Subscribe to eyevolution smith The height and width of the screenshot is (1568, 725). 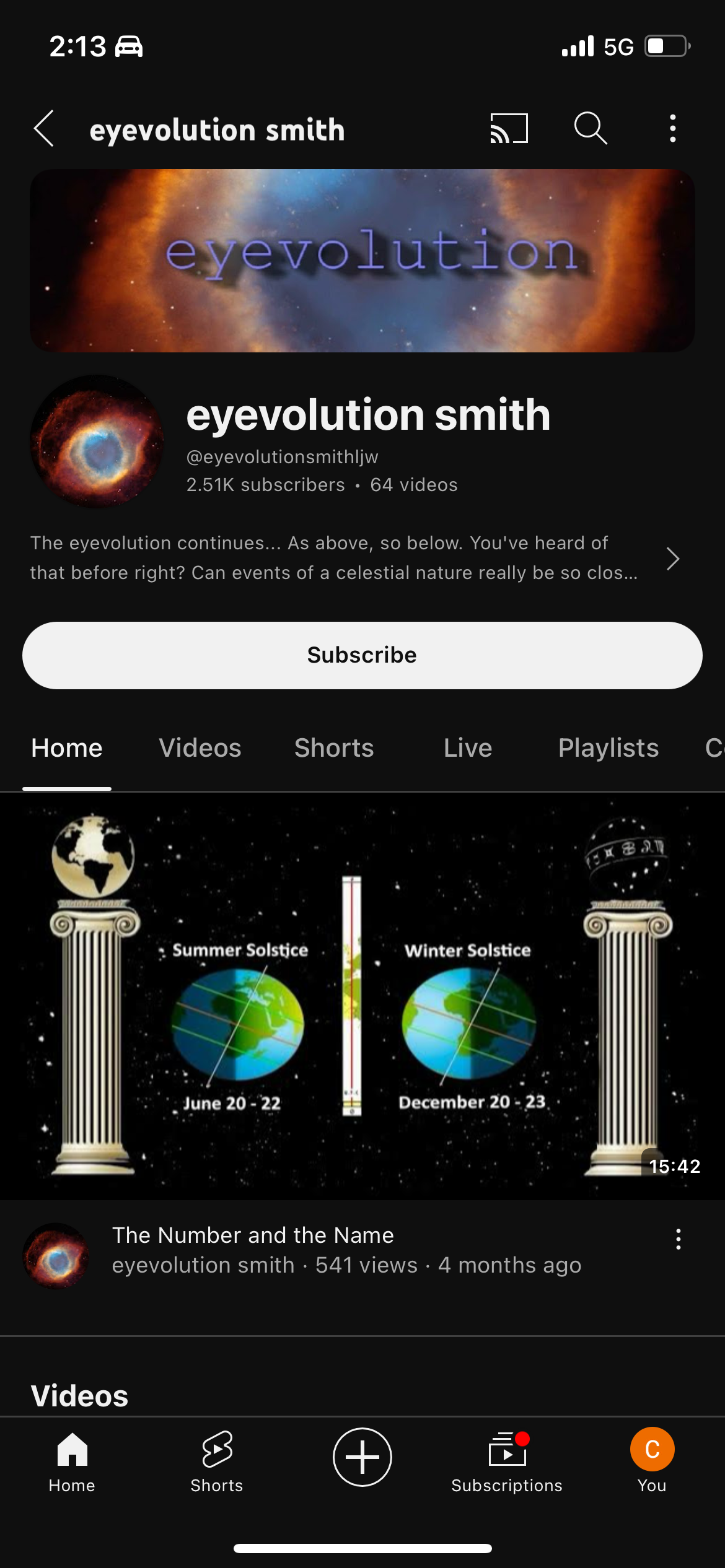(362, 655)
